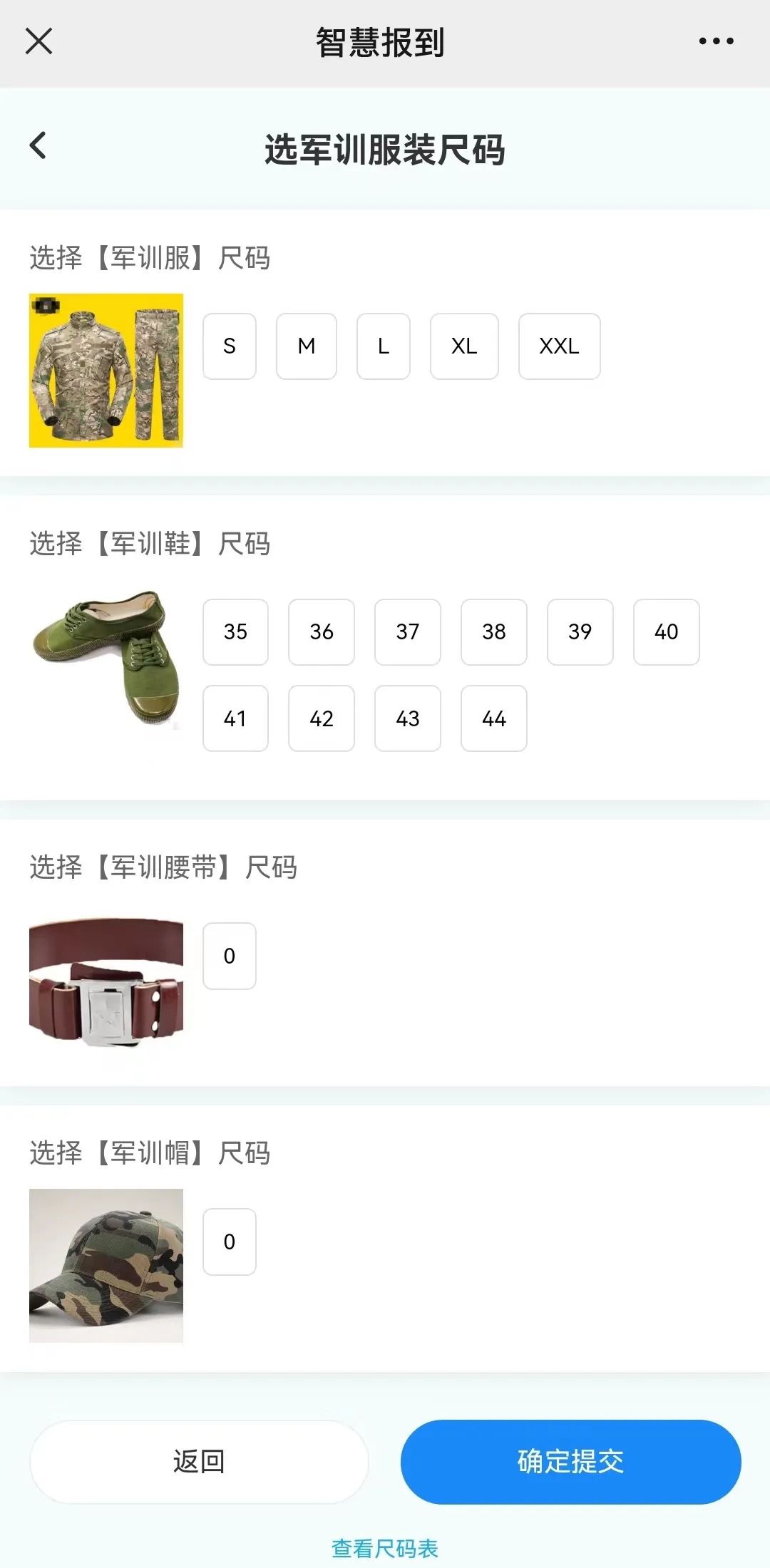Screen dimensions: 770x1568
Task: Select size 0 for the cap
Action: click(x=229, y=1242)
